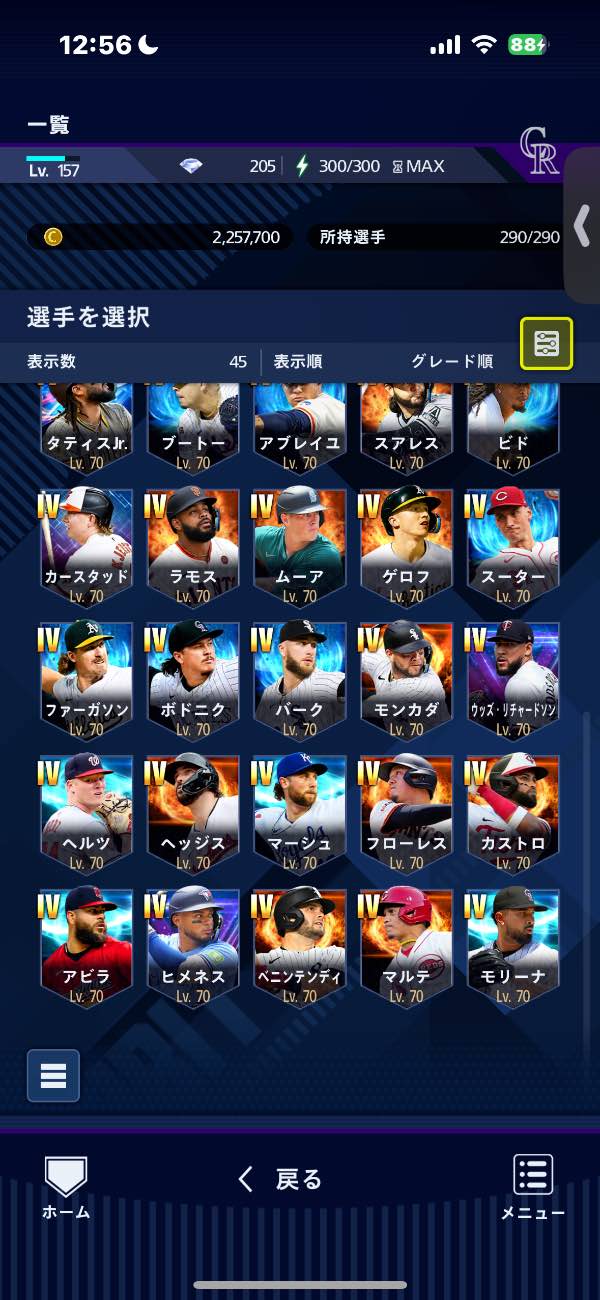The width and height of the screenshot is (600, 1300).
Task: Open the list menu button at bottom left
Action: (53, 1076)
